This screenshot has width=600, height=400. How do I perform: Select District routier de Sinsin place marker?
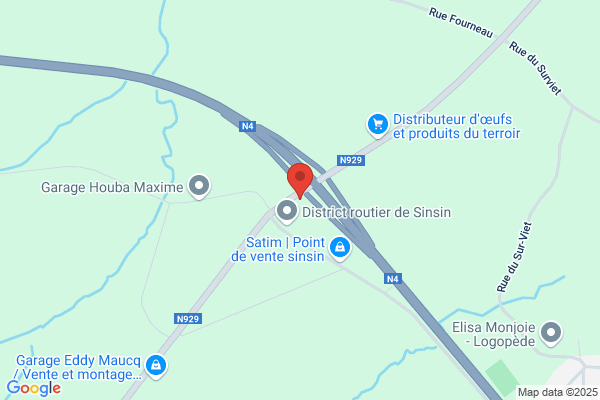point(287,211)
